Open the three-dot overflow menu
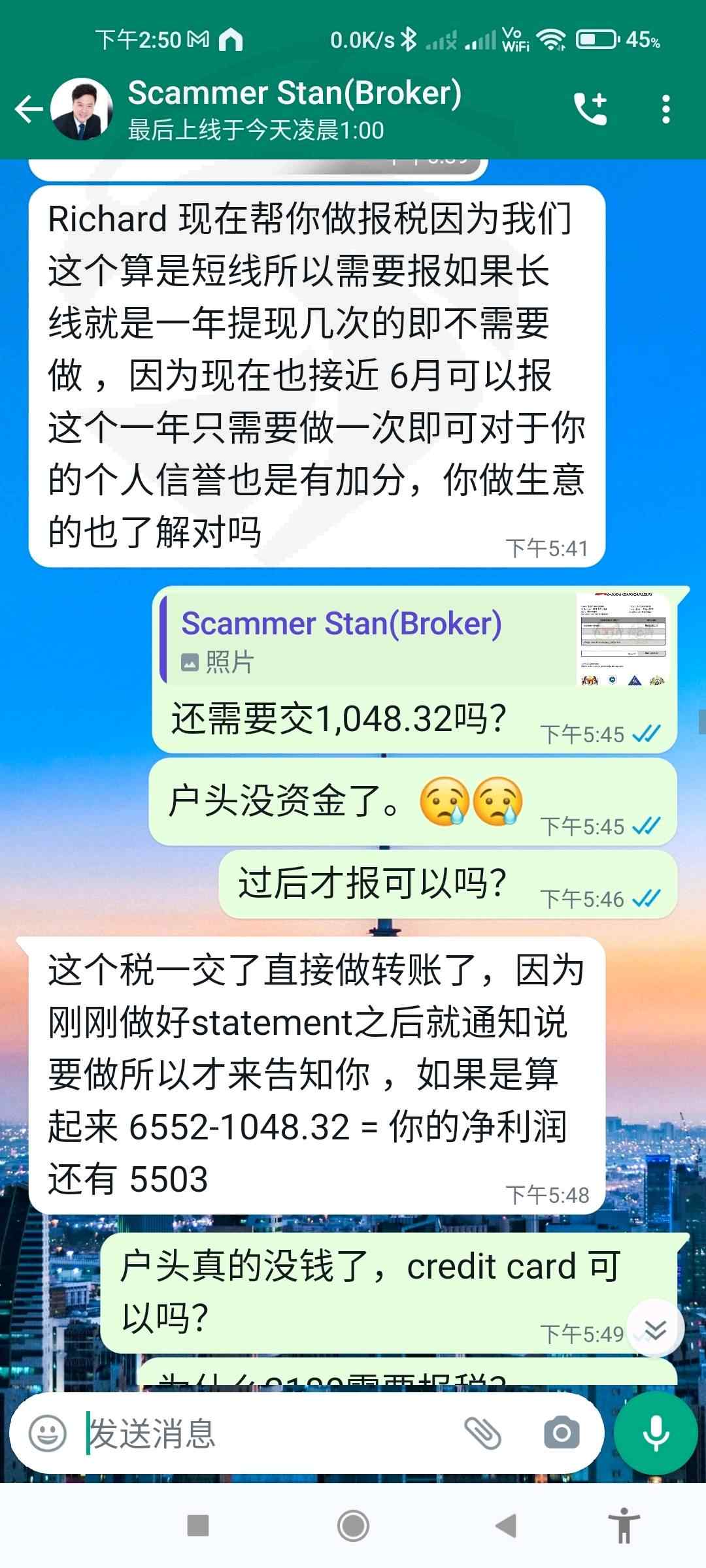The image size is (706, 1568). tap(665, 109)
